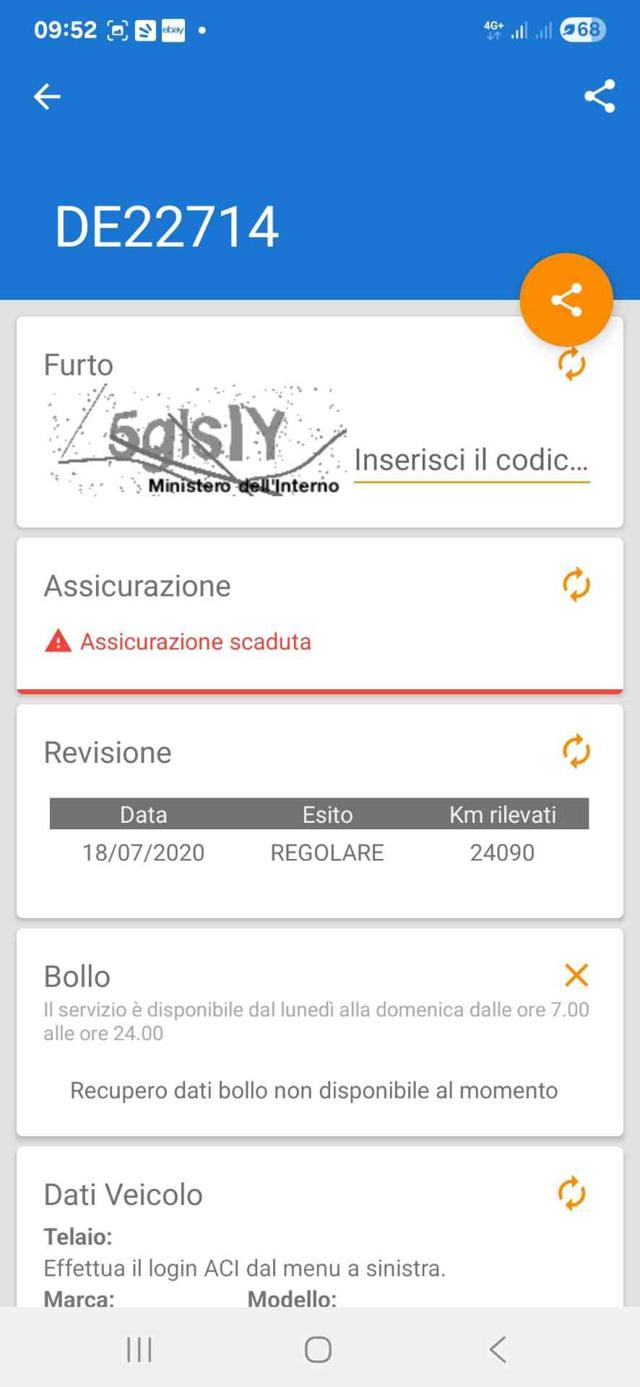Tap the orange floating share button

566,300
